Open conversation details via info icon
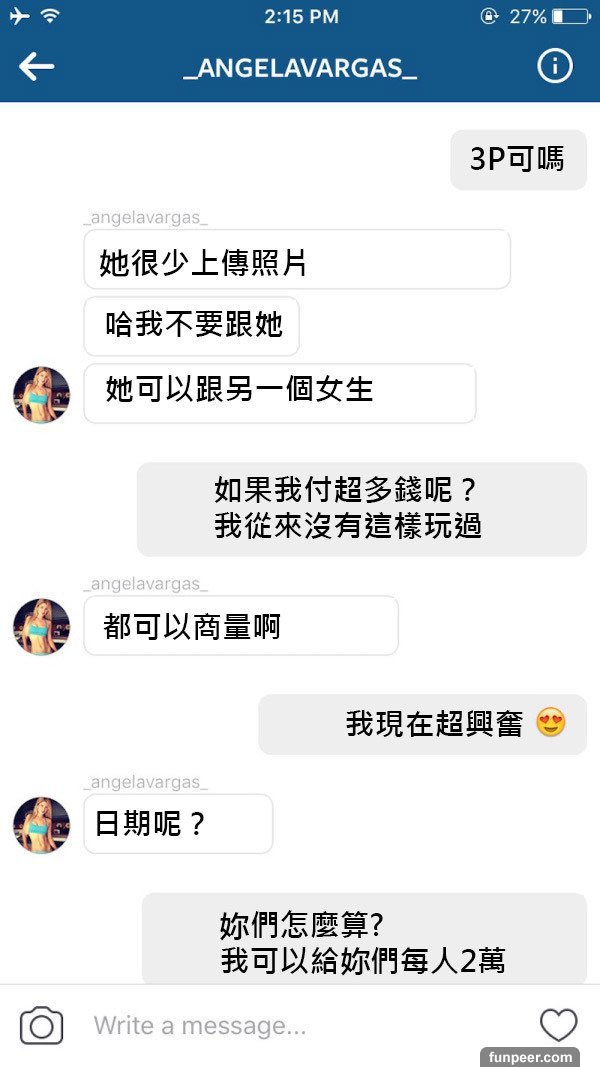The image size is (600, 1067). pos(555,67)
